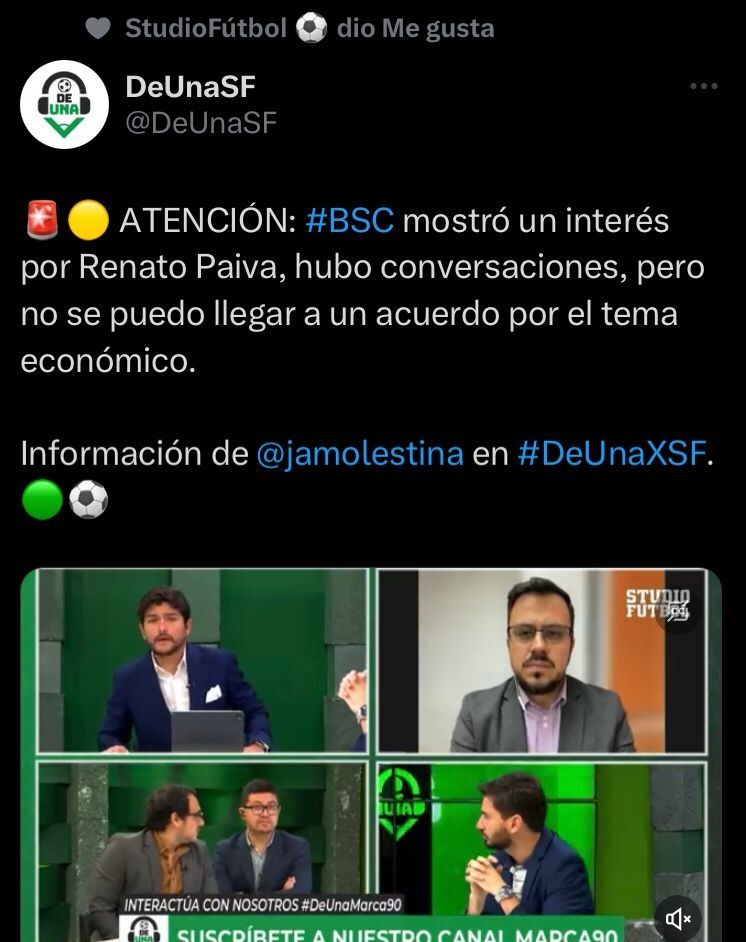Open the #DeUnaXSF hashtag
Screen dimensions: 746x942
(x=612, y=454)
